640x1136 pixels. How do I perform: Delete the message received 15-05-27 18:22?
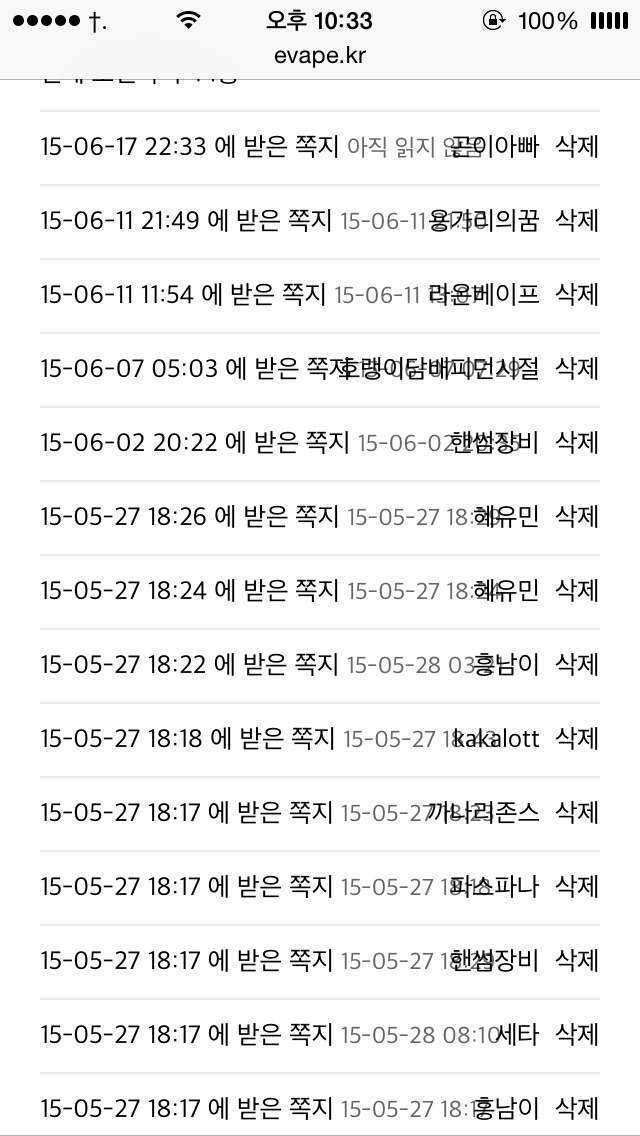577,664
